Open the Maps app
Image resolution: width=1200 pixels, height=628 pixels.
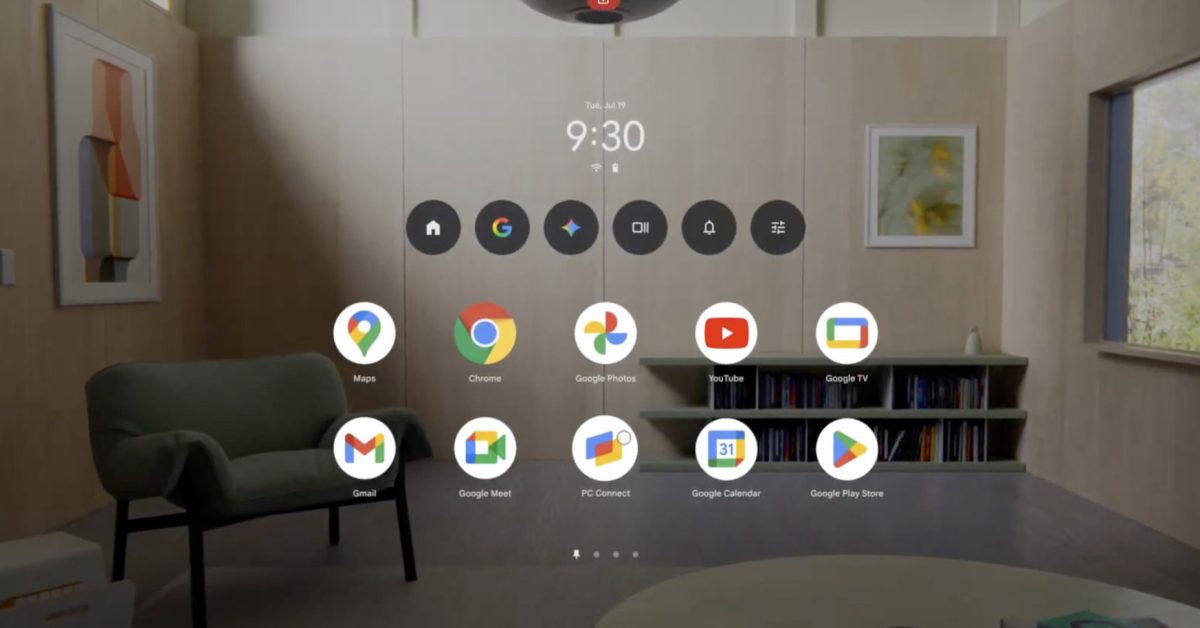pos(364,333)
